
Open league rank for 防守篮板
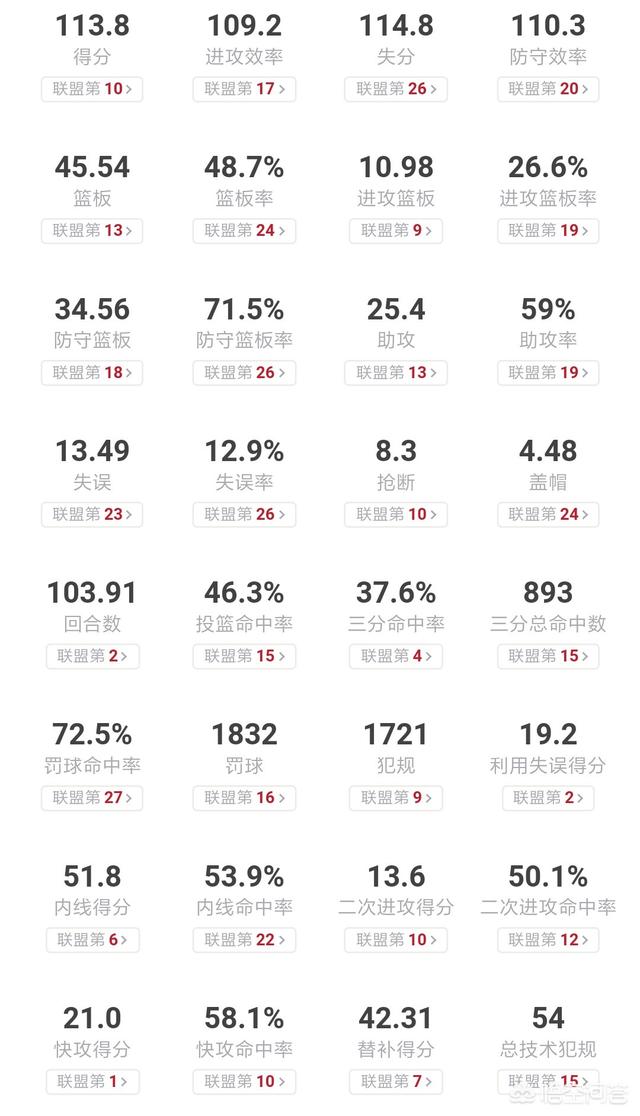pyautogui.click(x=92, y=372)
